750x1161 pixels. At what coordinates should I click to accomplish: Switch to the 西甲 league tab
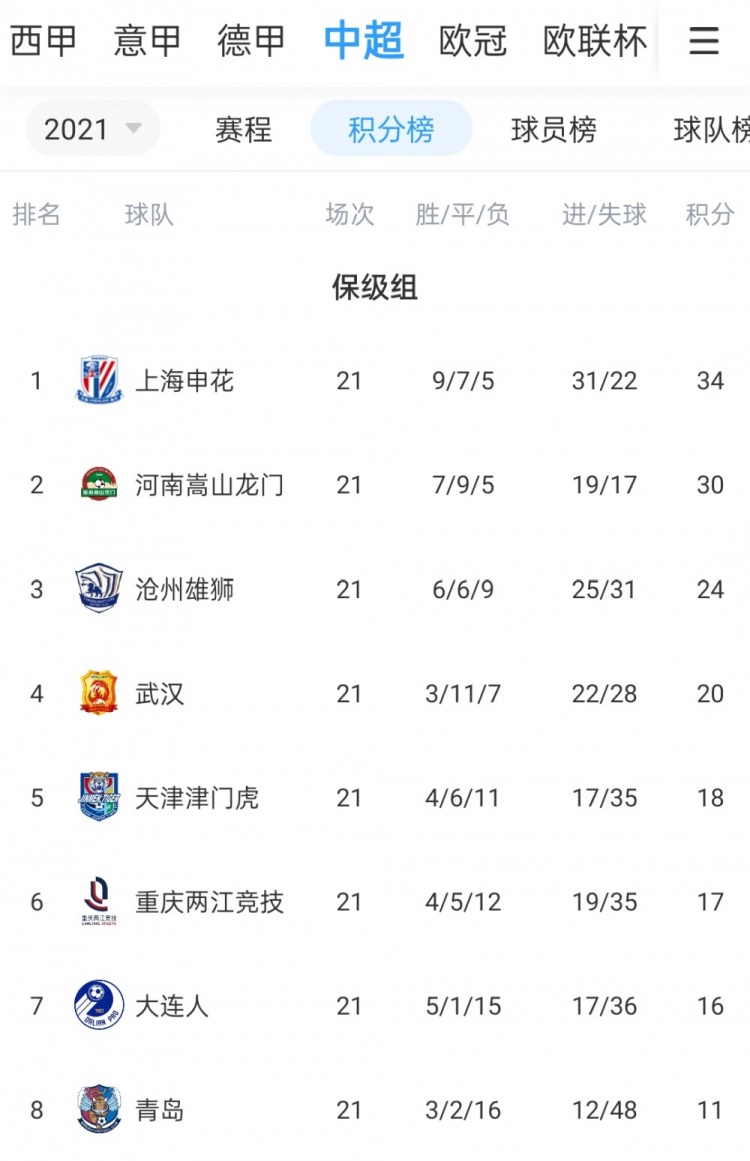(44, 41)
